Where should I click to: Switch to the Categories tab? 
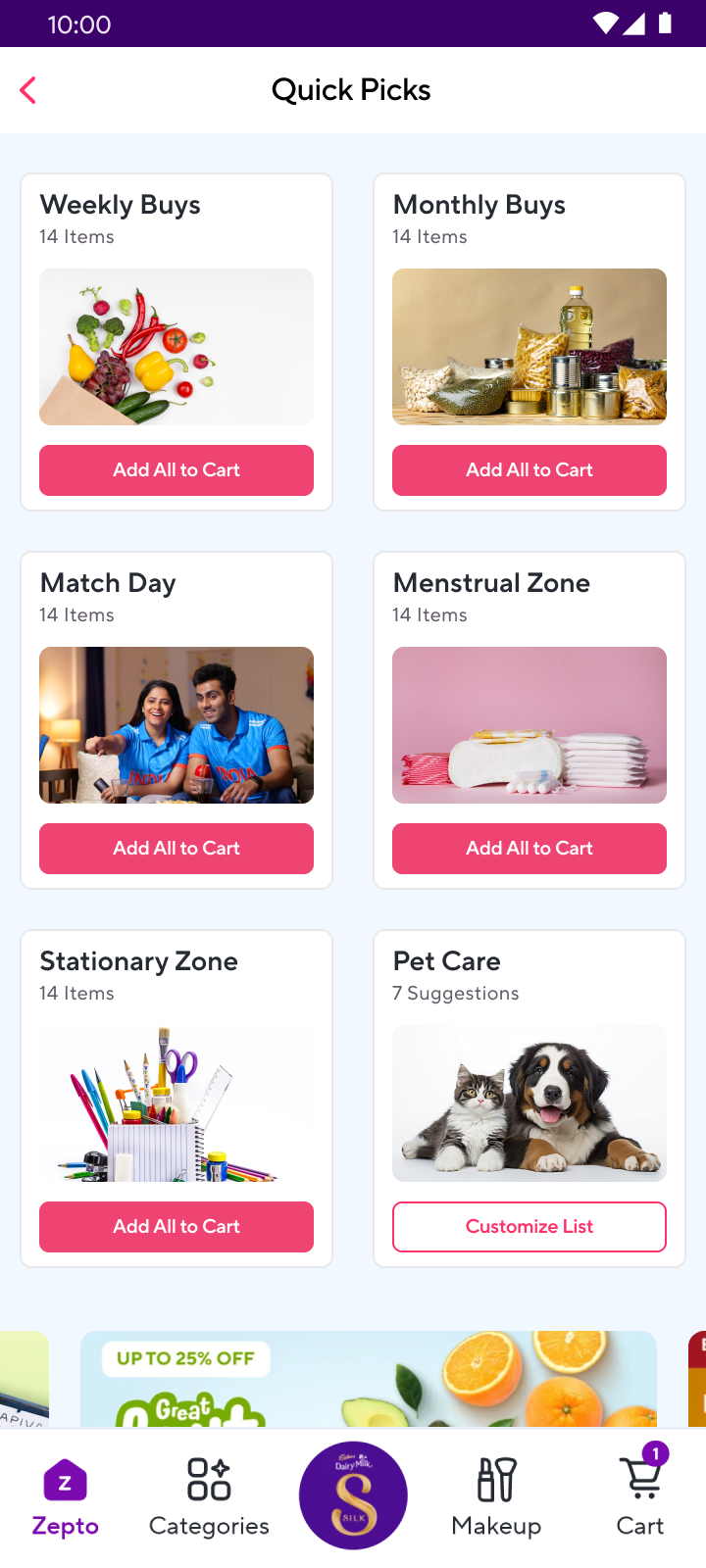(209, 1497)
